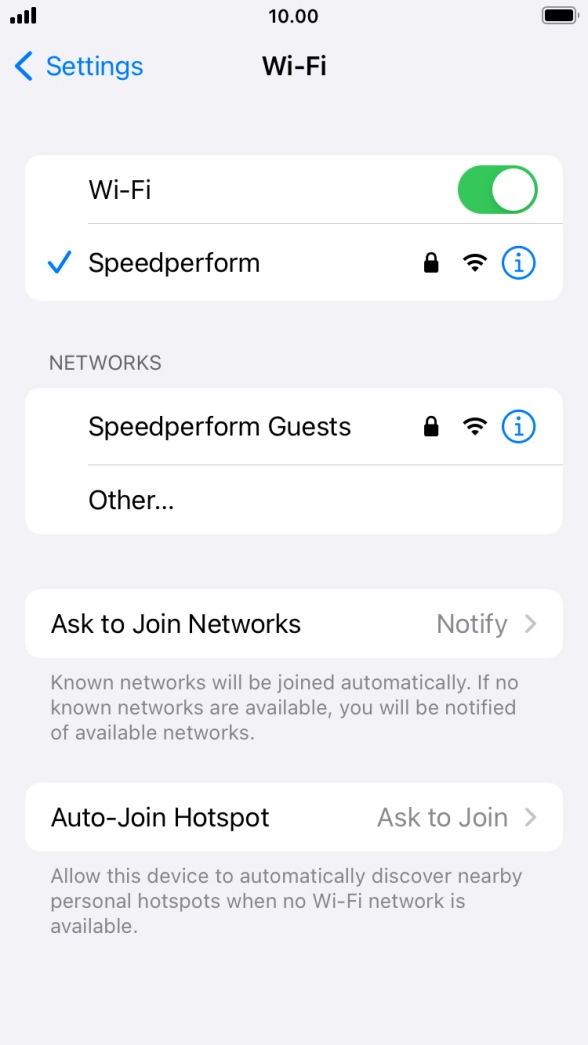Go back to Settings
588x1045 pixels.
point(78,67)
